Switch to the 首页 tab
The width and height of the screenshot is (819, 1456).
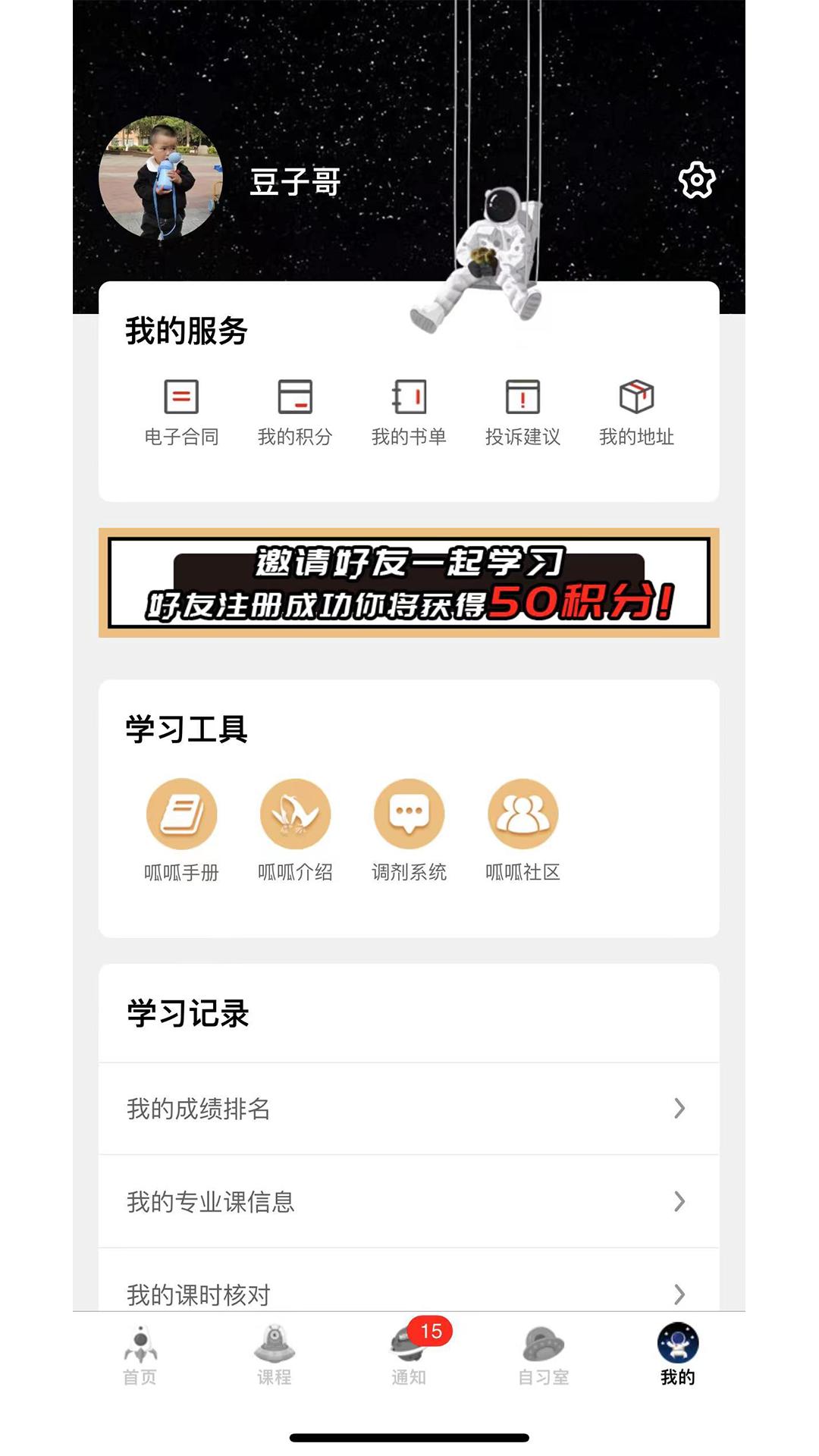point(140,1355)
